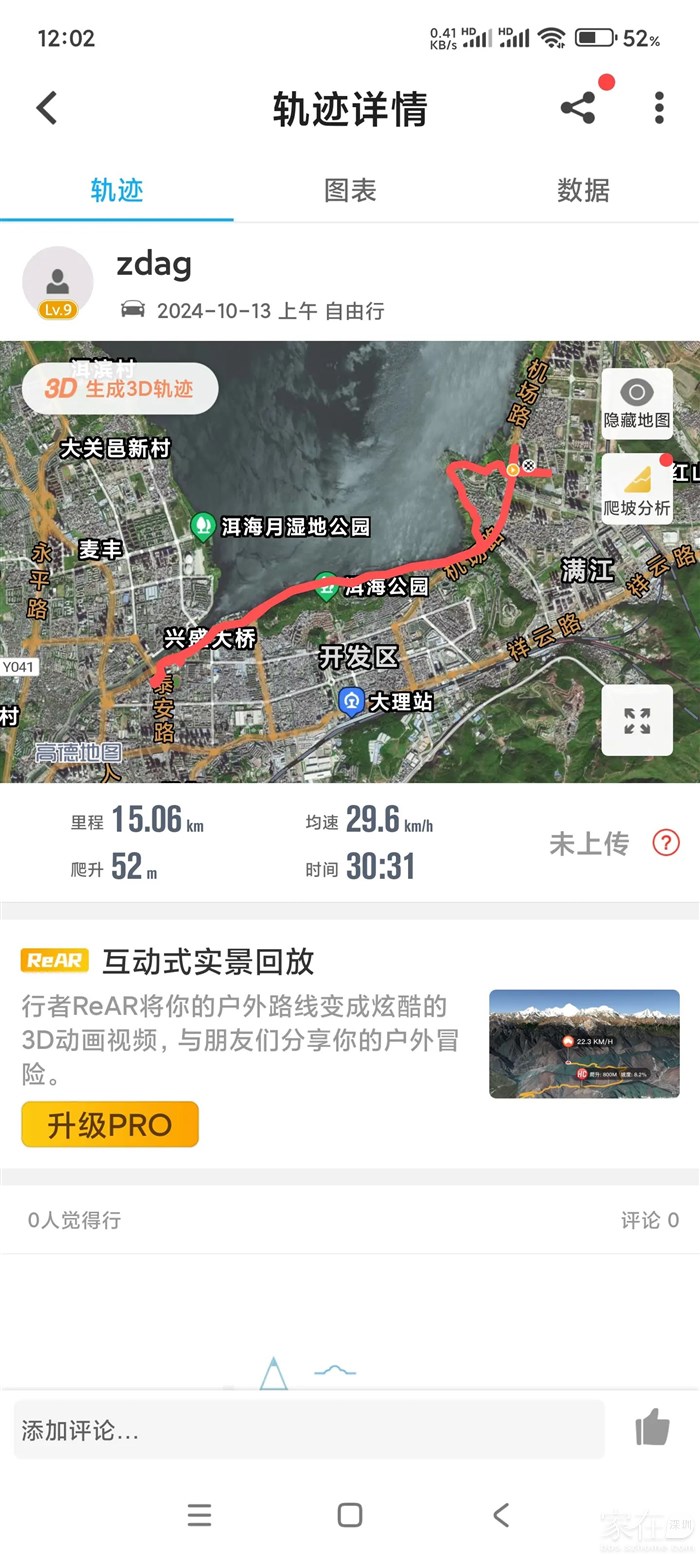Open zdag's profile avatar
The height and width of the screenshot is (1555, 700).
tap(58, 282)
